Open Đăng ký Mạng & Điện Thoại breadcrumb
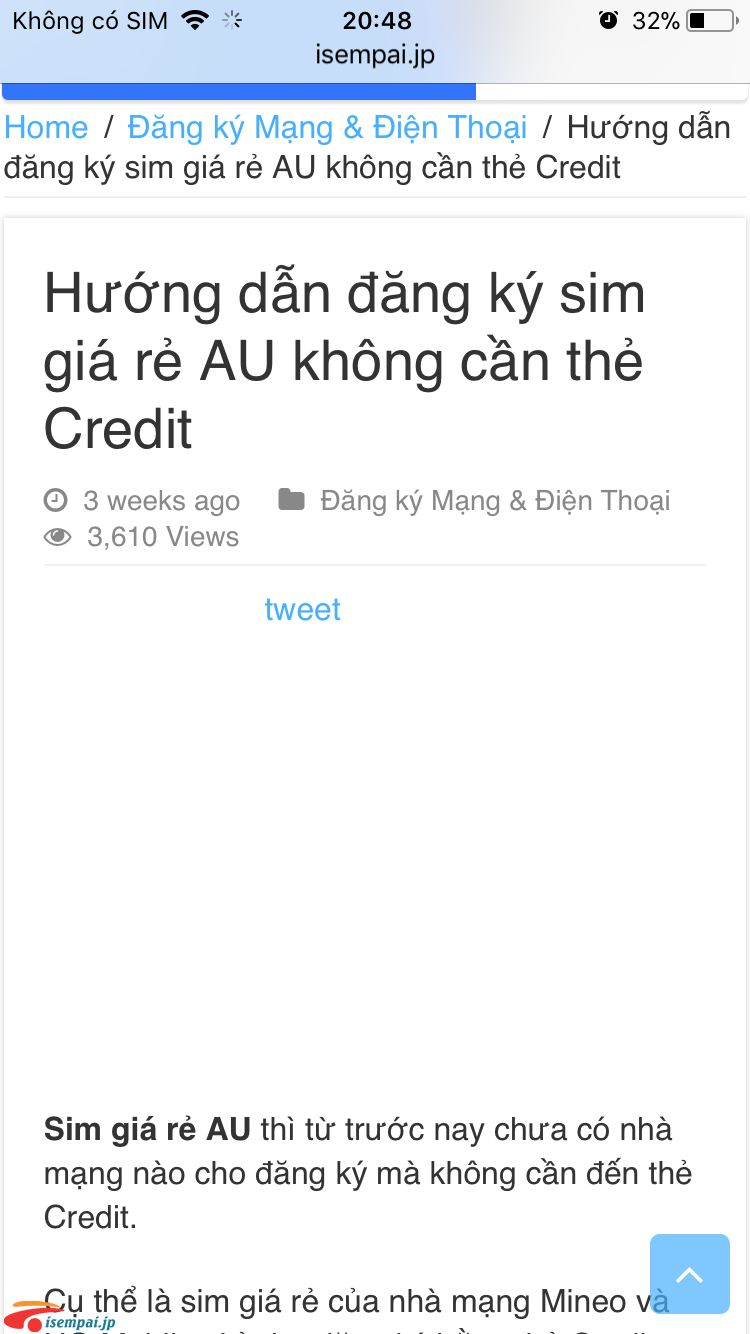The width and height of the screenshot is (750, 1334). click(327, 128)
